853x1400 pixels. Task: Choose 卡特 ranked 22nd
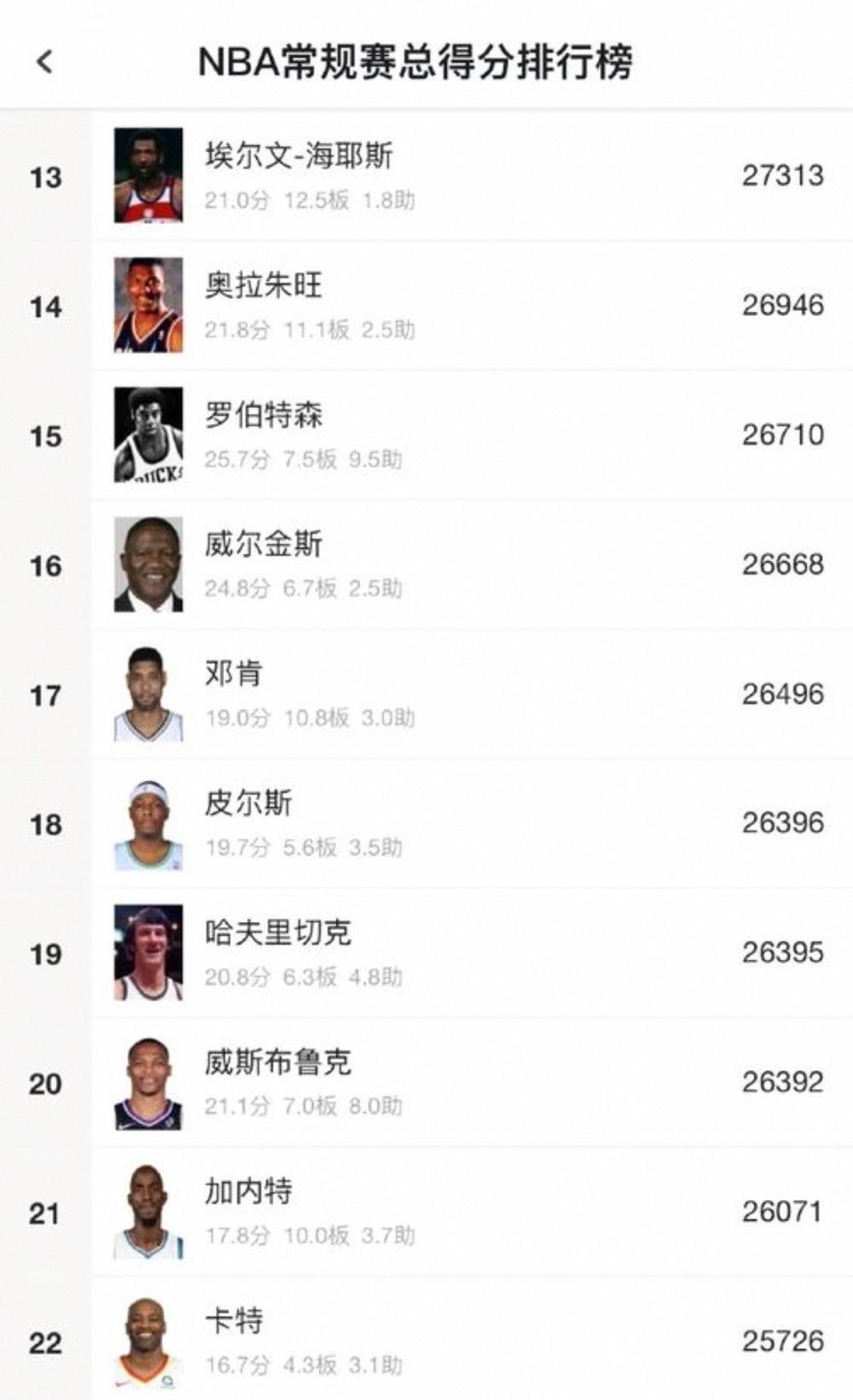coord(234,1322)
